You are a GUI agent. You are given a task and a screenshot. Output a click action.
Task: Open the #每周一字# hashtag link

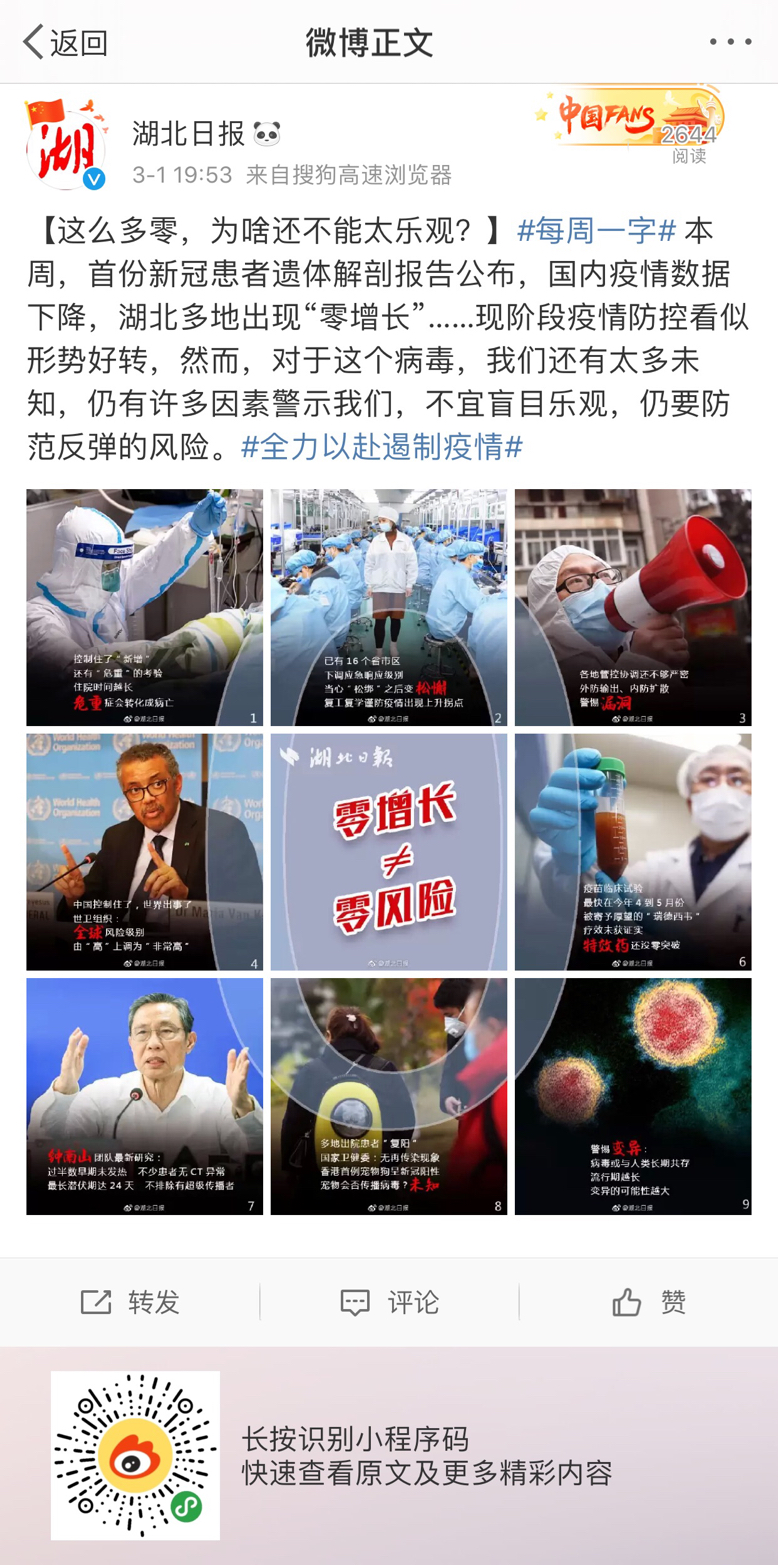click(x=597, y=231)
